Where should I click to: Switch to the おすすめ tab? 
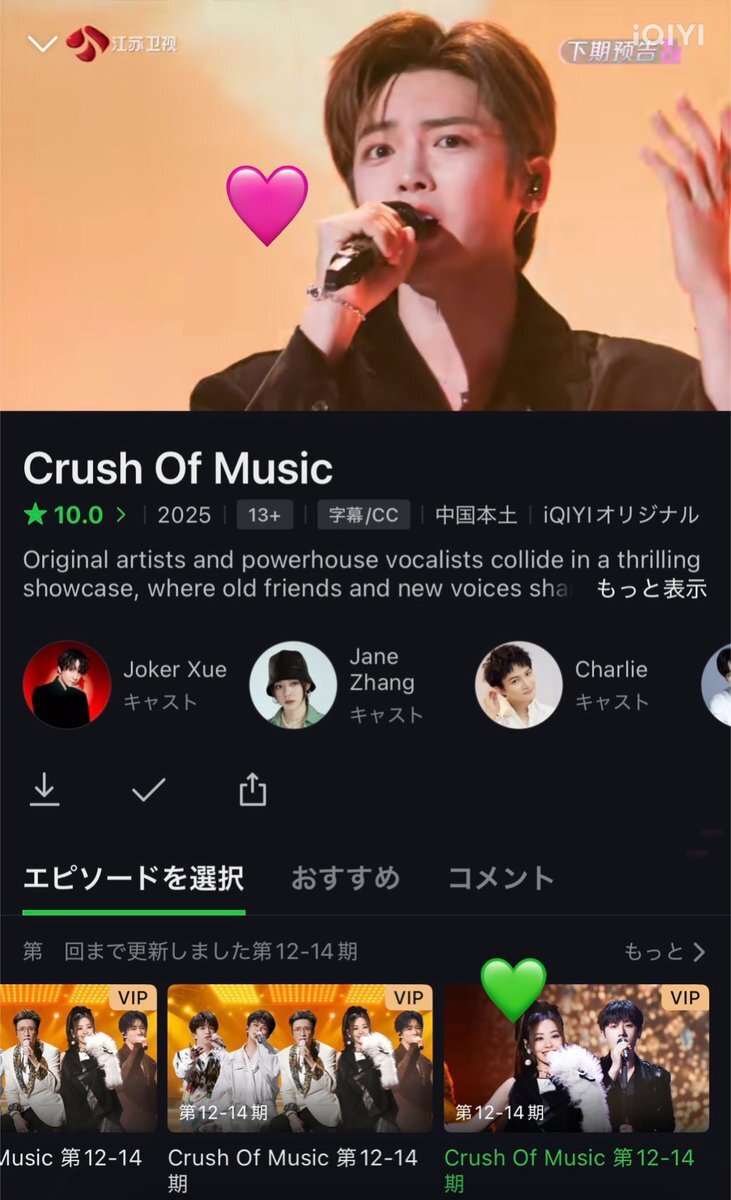(x=345, y=879)
